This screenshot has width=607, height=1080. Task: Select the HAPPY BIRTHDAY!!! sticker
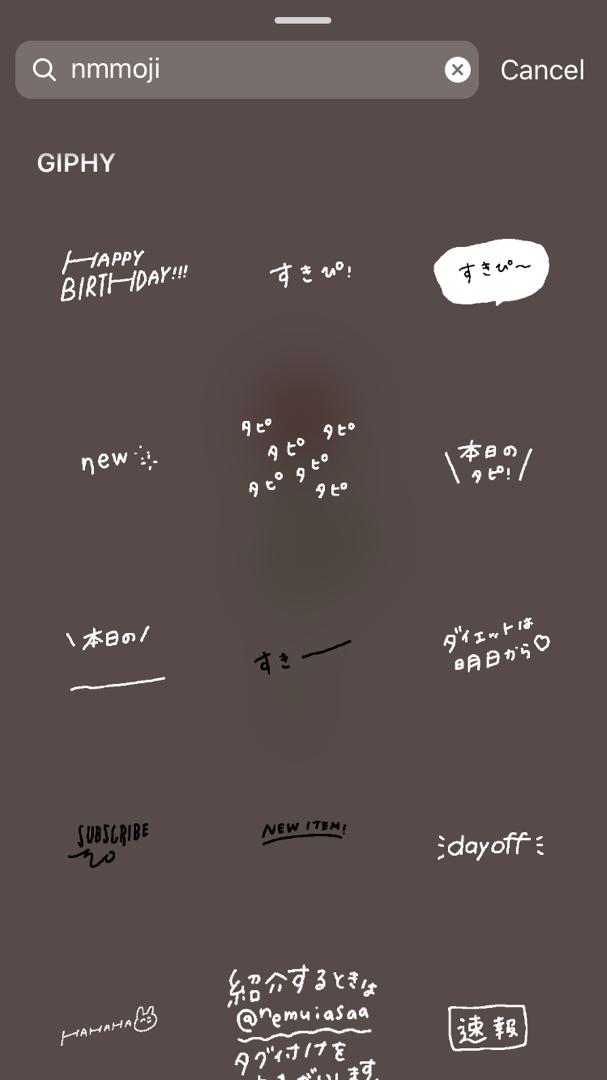tap(123, 275)
